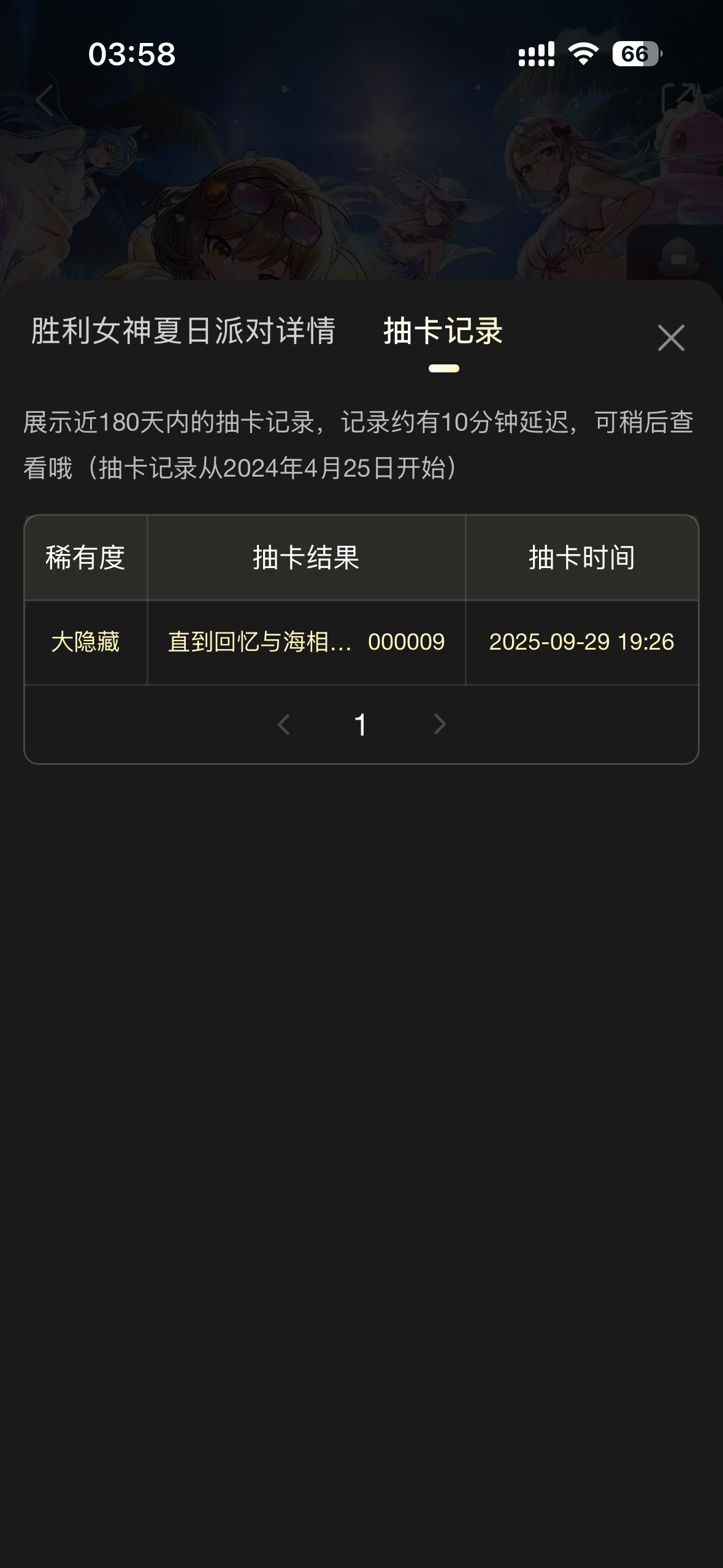The height and width of the screenshot is (1568, 723).
Task: Tap the active tab indicator bar
Action: 443,367
